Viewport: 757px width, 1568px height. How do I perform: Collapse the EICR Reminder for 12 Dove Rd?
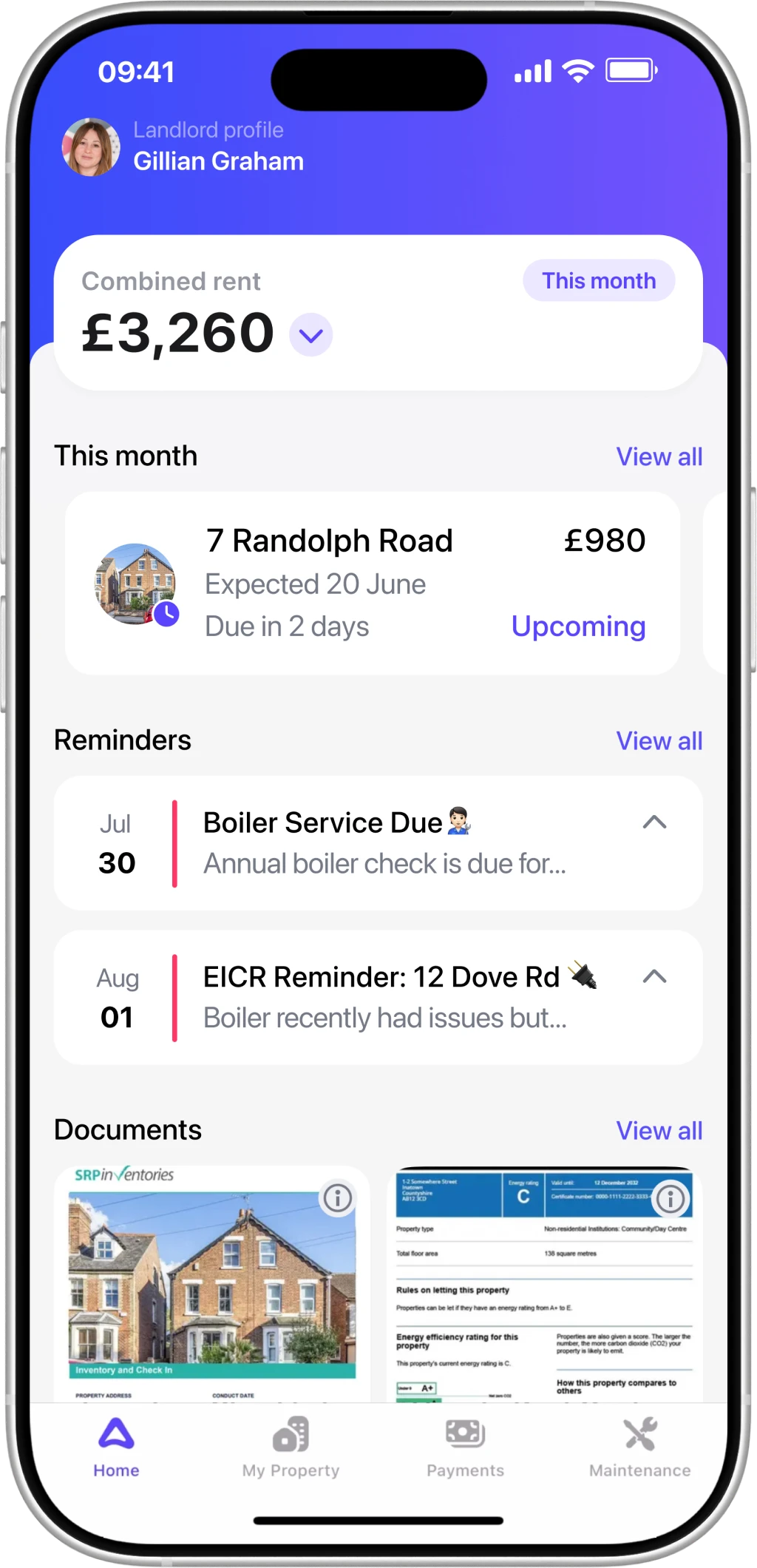click(654, 978)
